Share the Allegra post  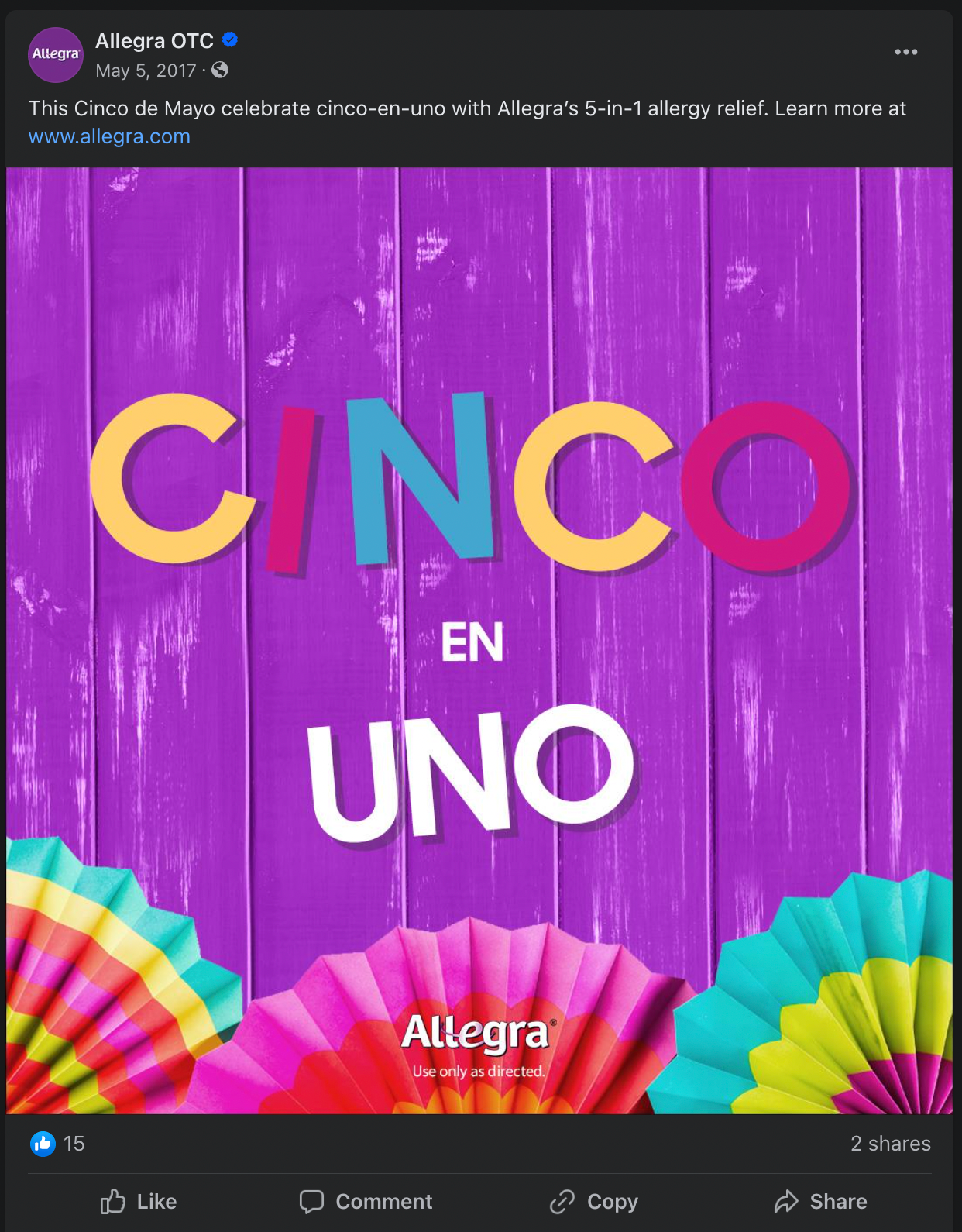820,1201
